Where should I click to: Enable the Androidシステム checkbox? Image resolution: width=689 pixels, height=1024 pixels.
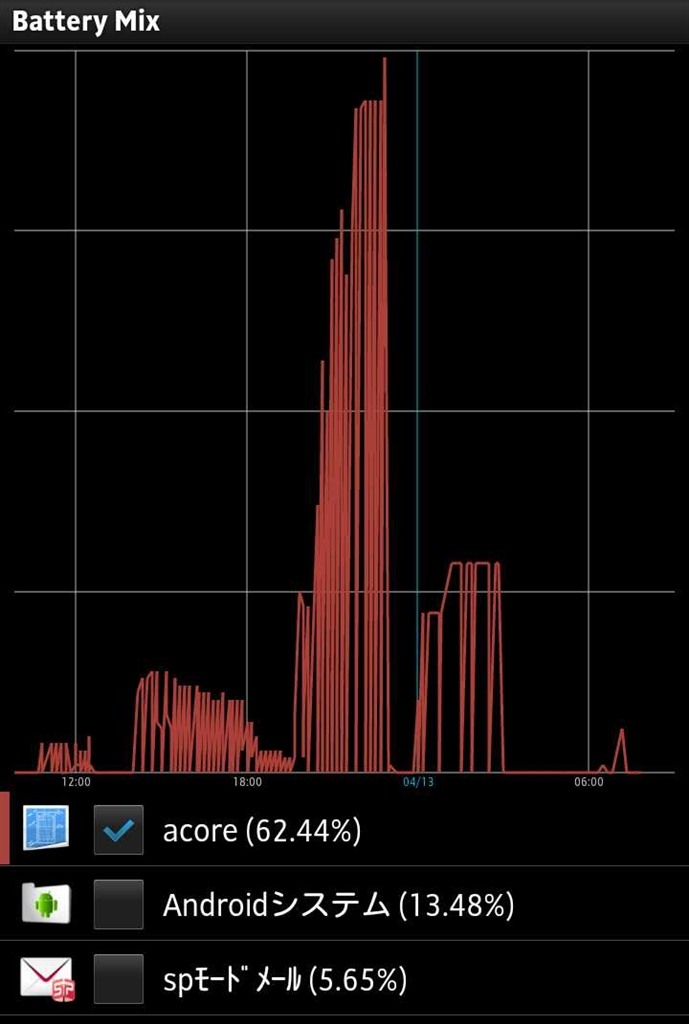(x=119, y=905)
